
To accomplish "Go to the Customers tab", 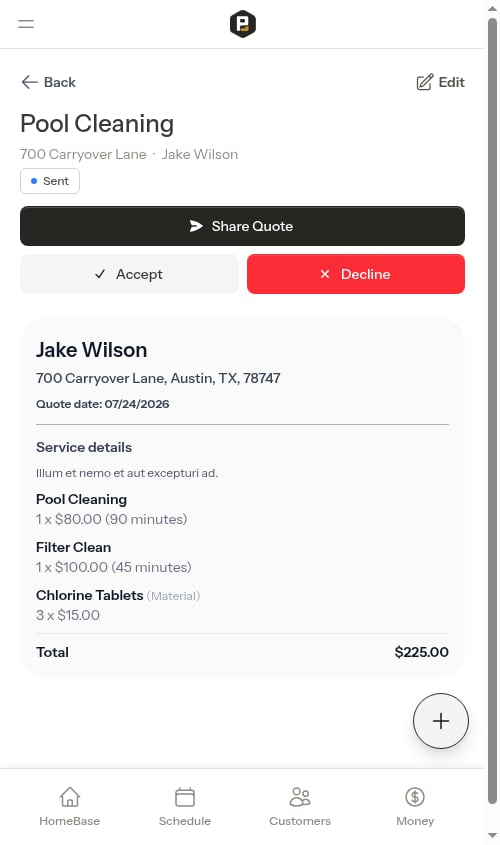I will (x=300, y=807).
